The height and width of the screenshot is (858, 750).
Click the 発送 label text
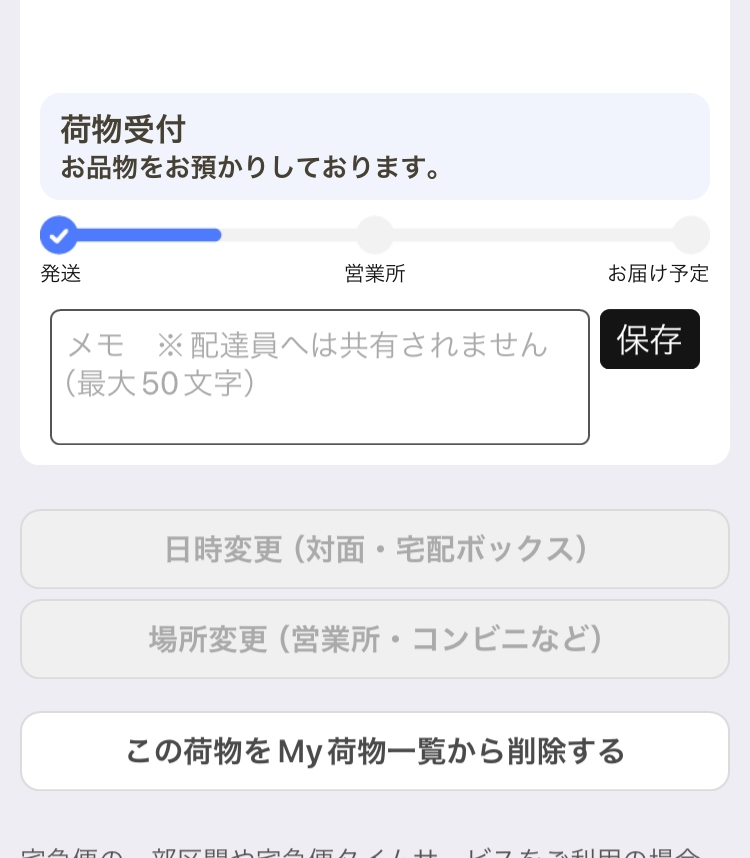pos(60,274)
